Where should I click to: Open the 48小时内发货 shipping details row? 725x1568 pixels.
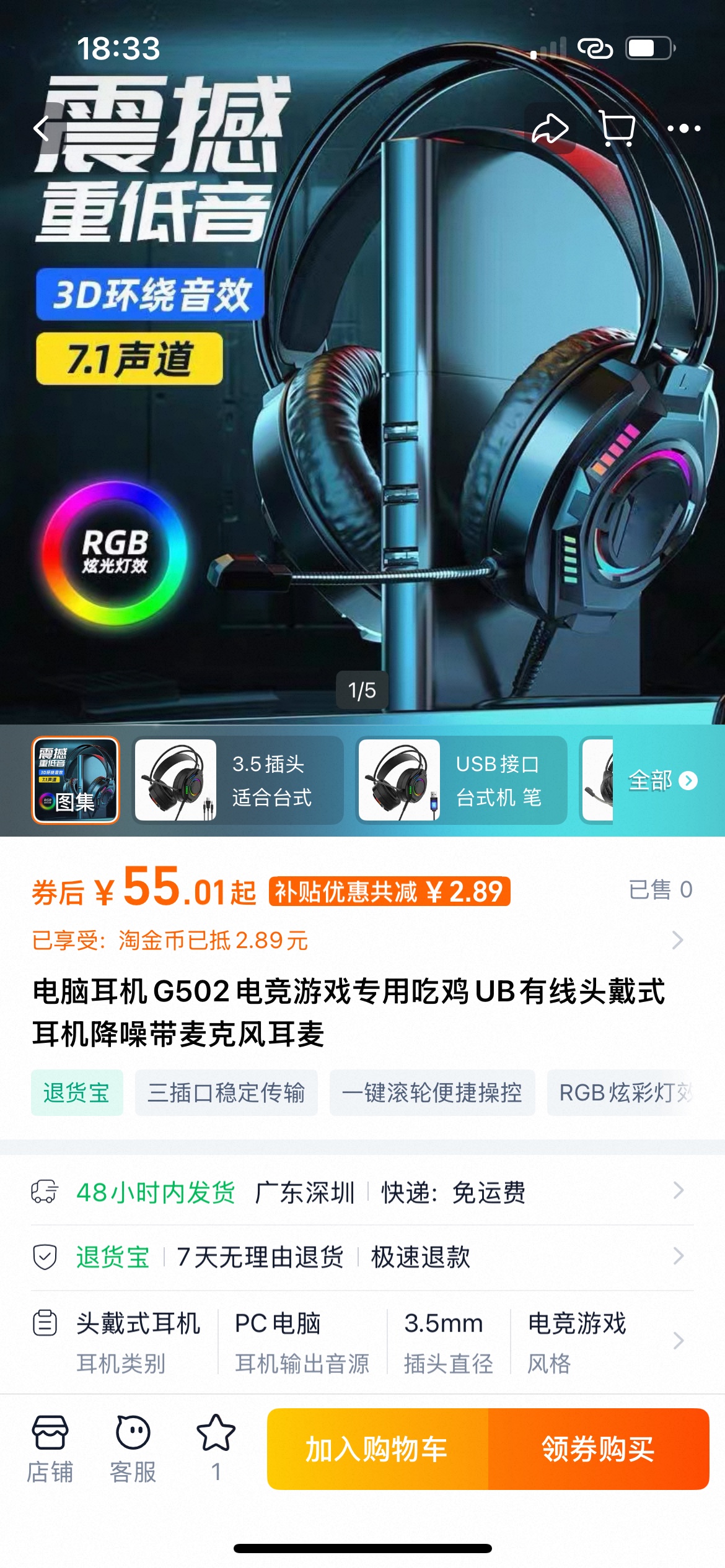click(x=362, y=1192)
